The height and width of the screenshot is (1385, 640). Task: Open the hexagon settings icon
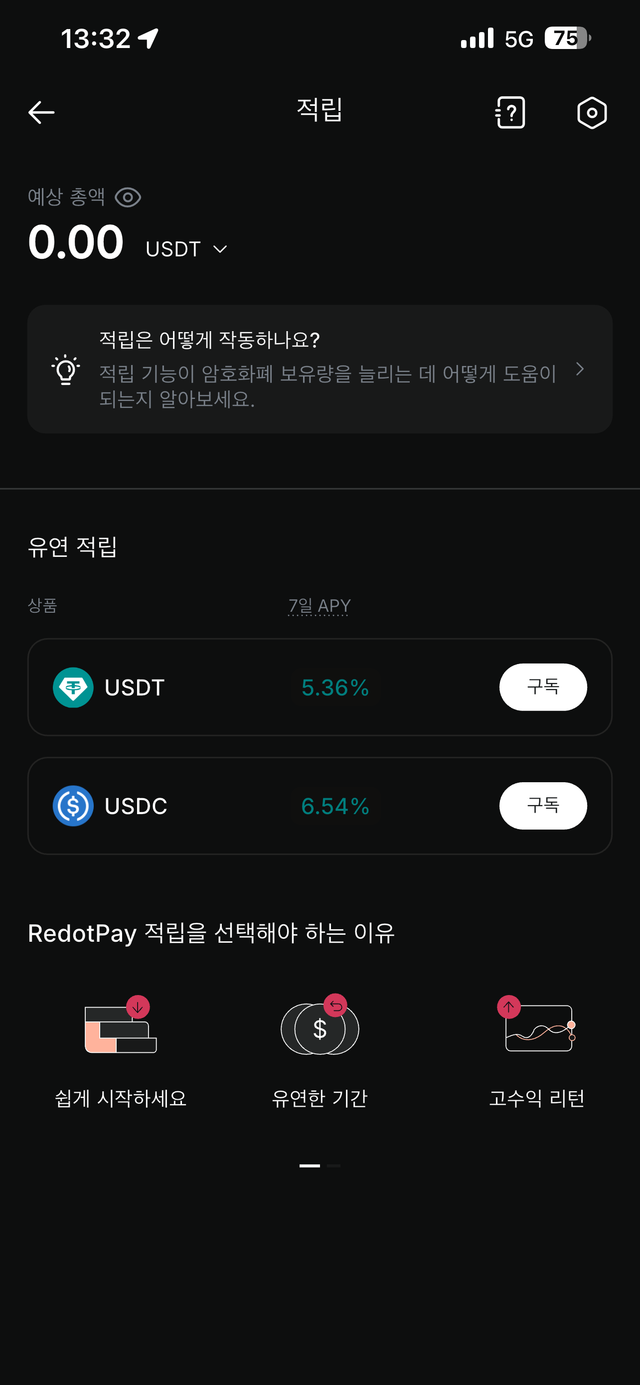pyautogui.click(x=592, y=113)
